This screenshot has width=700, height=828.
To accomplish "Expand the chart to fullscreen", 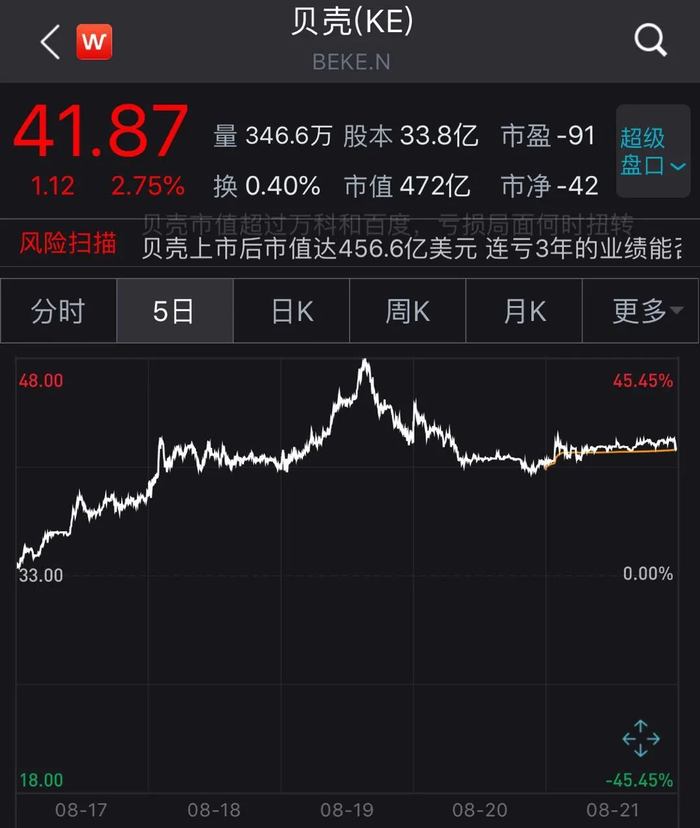I will tap(641, 740).
